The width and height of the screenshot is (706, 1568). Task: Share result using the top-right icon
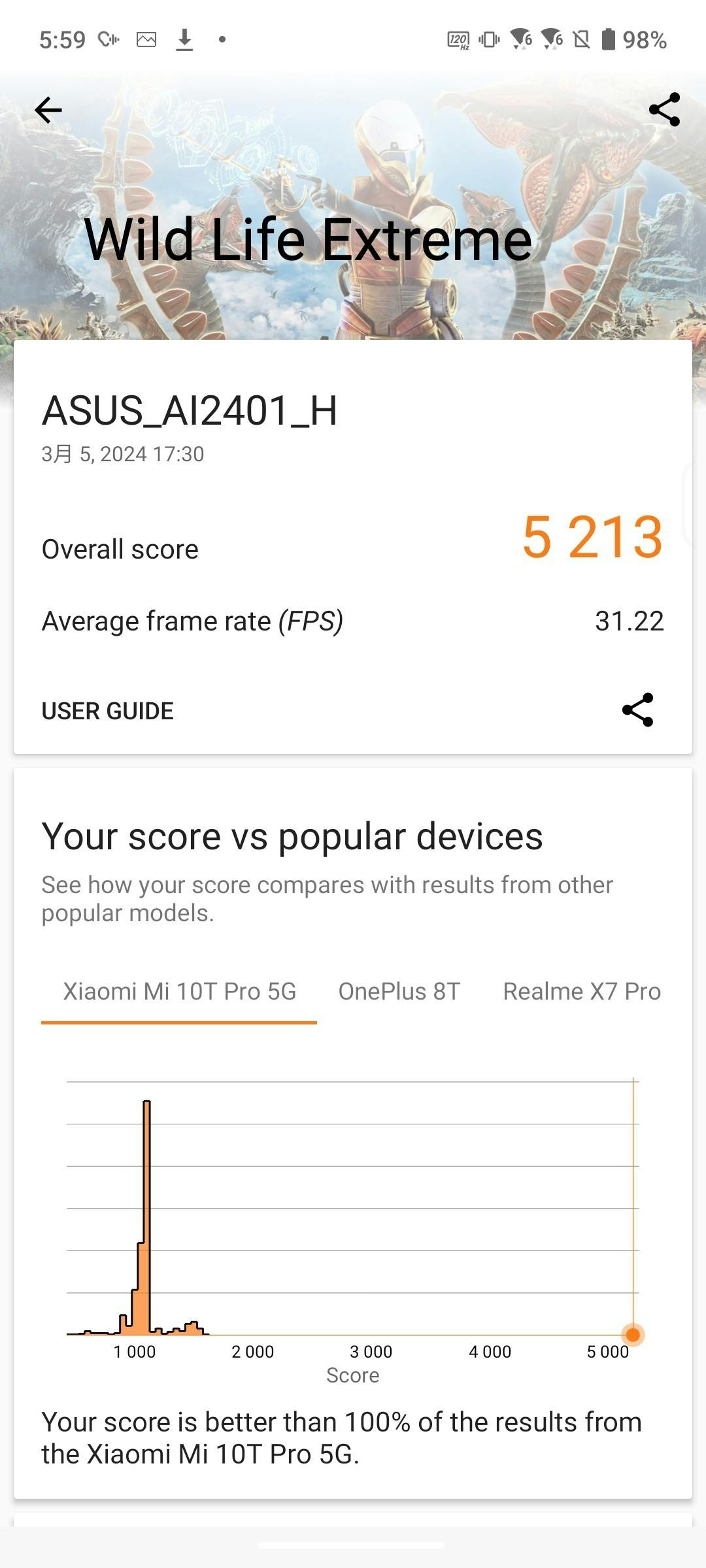pos(664,110)
